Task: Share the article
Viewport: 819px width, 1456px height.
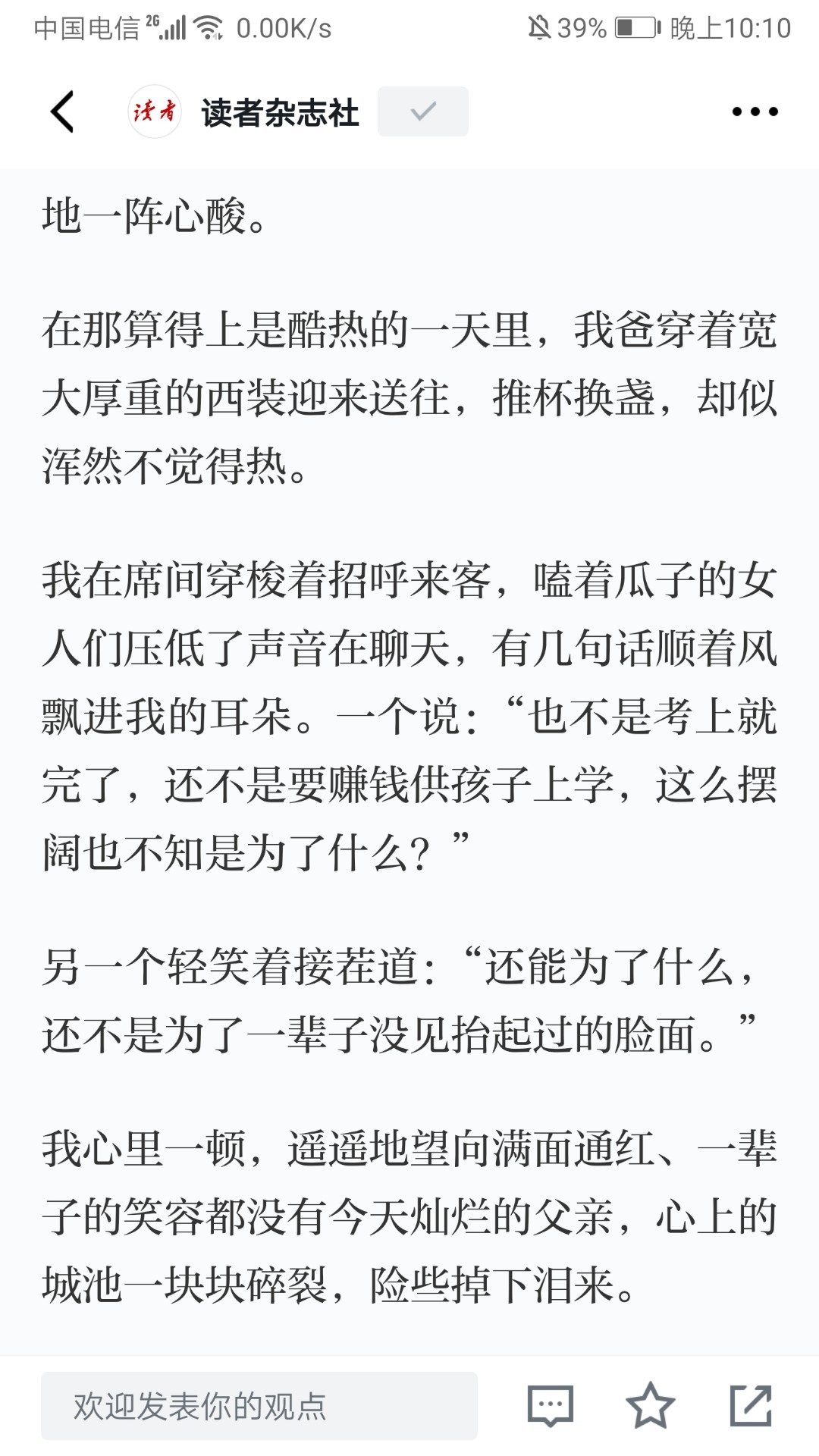Action: click(x=751, y=1405)
